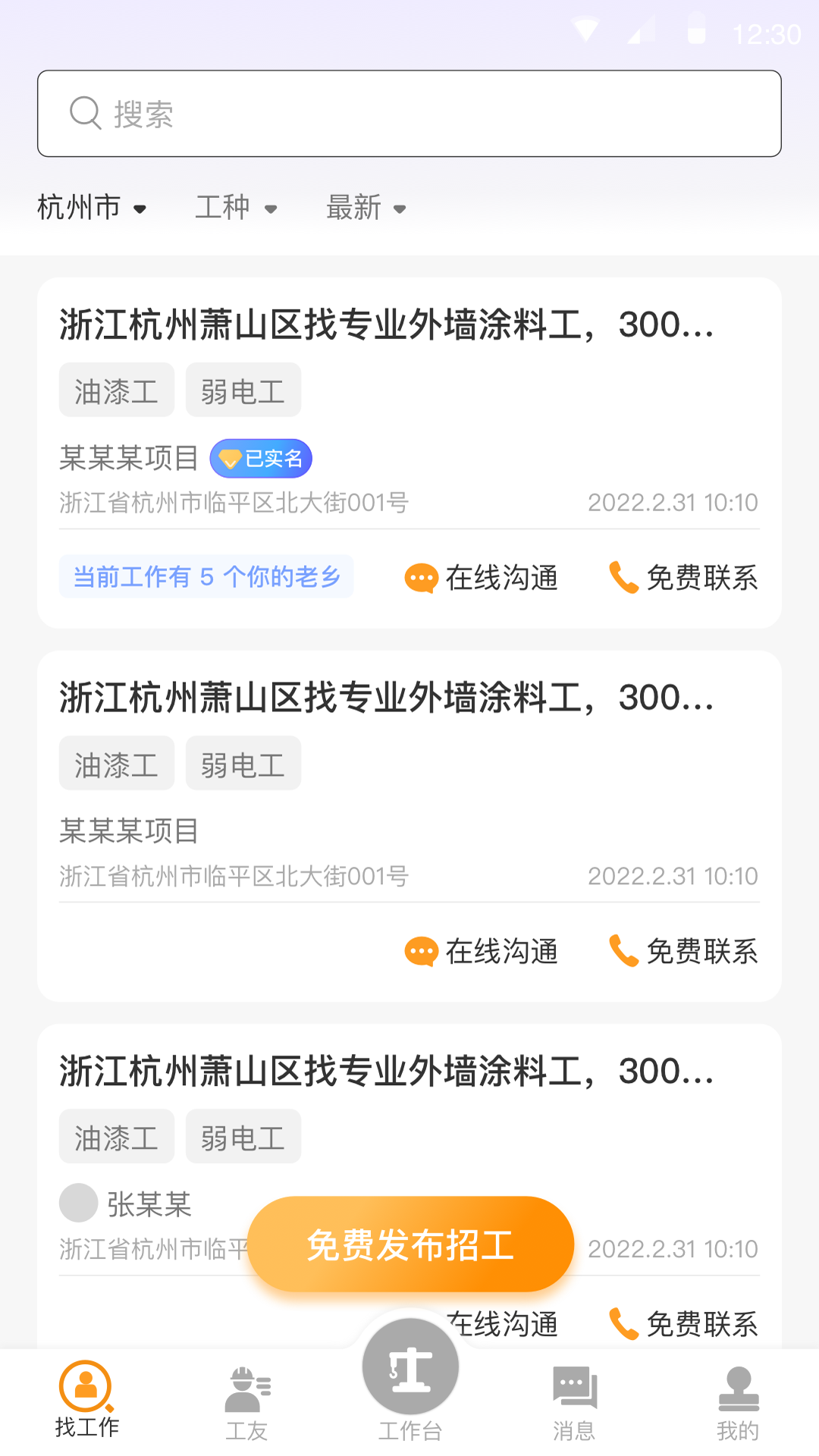Select the 油漆工 tag on first job card

[x=116, y=390]
